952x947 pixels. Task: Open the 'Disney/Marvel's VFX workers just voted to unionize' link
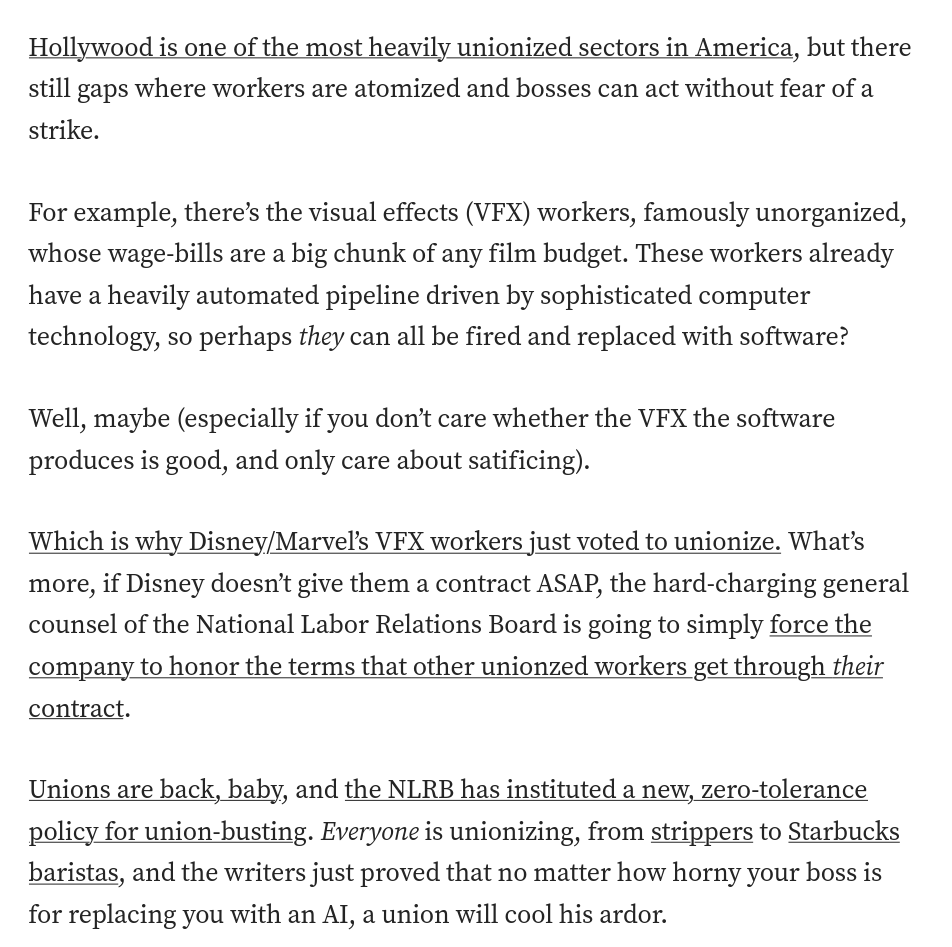404,542
